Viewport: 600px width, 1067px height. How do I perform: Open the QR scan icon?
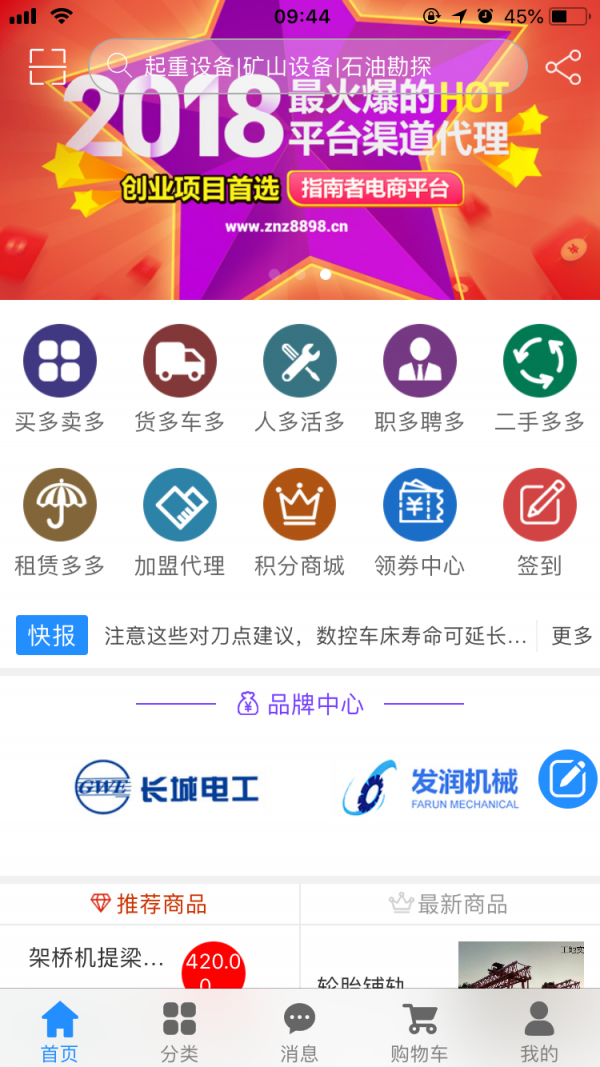click(47, 67)
